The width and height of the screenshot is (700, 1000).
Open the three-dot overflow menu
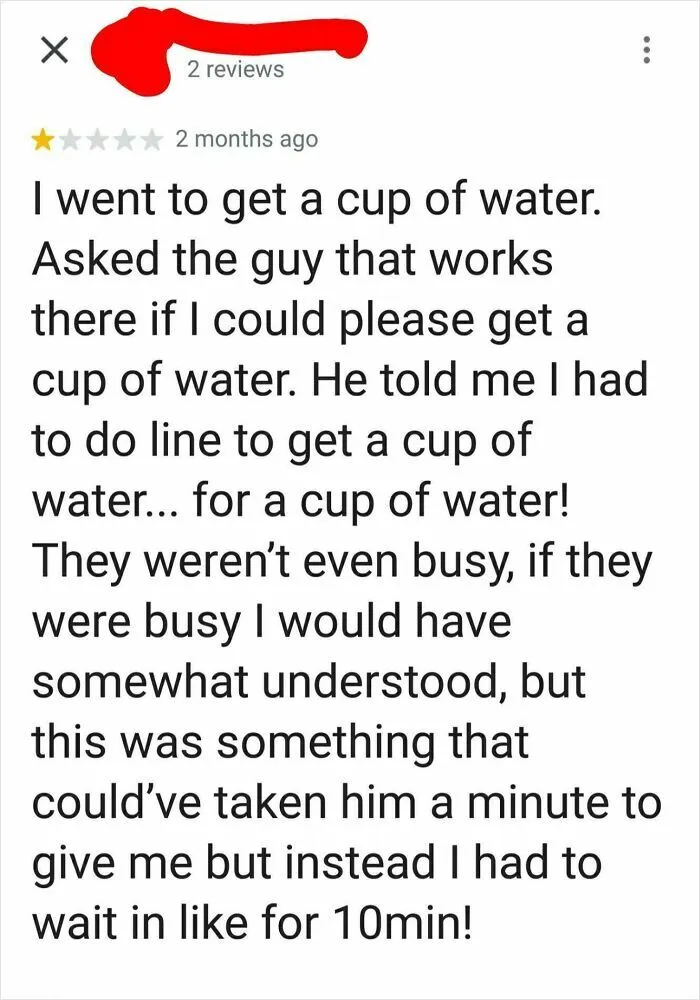[647, 49]
